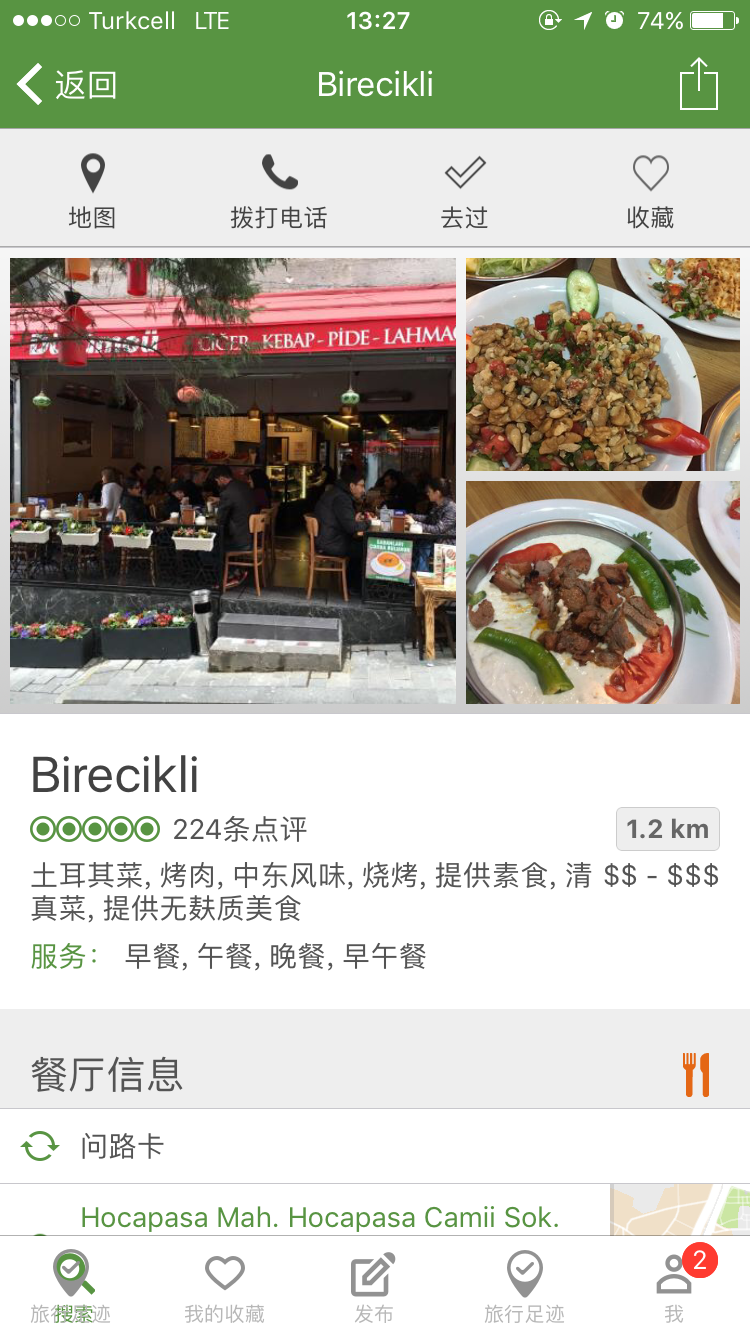Open the 224条点评 reviews
This screenshot has width=750, height=1334.
coord(239,829)
